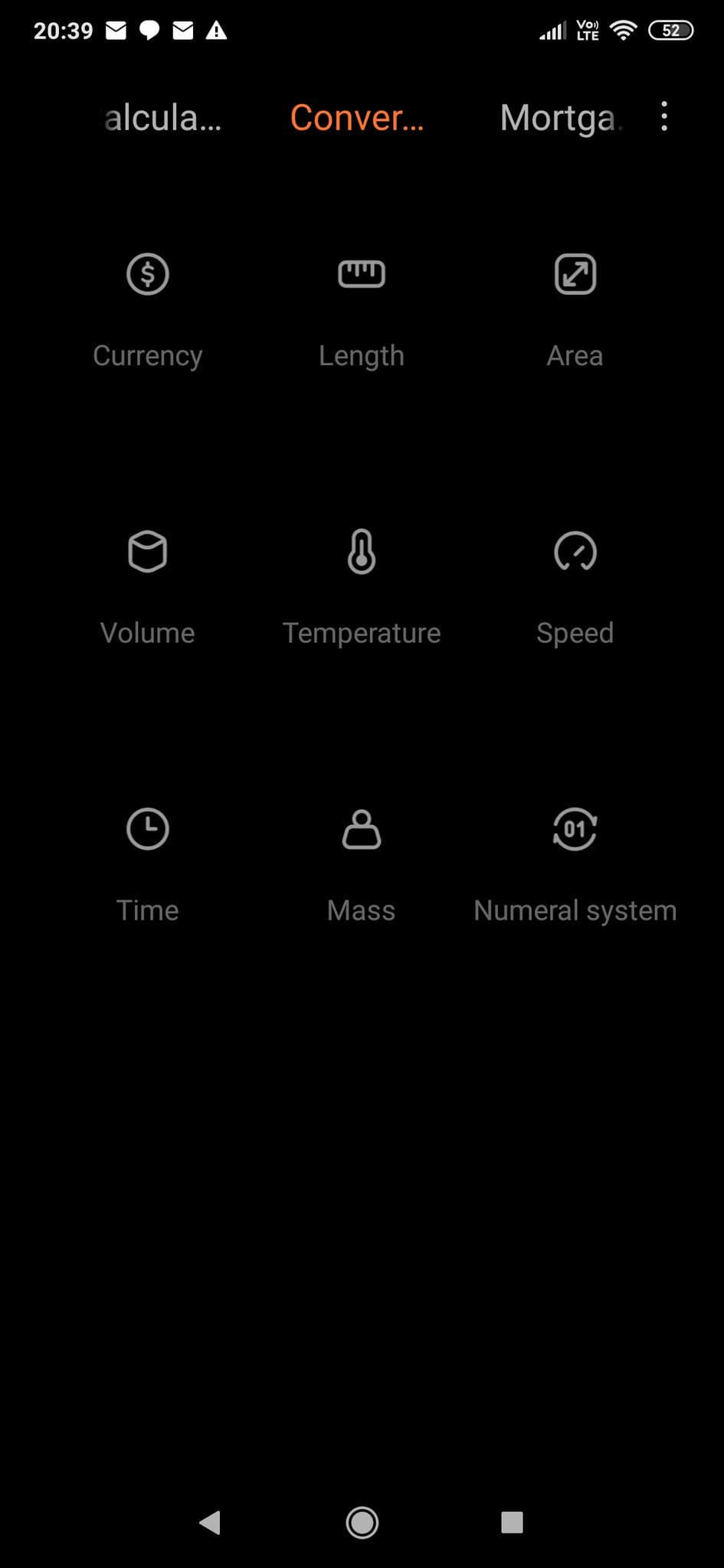Screen dimensions: 724x1568
Task: Open the Currency converter
Action: [147, 306]
